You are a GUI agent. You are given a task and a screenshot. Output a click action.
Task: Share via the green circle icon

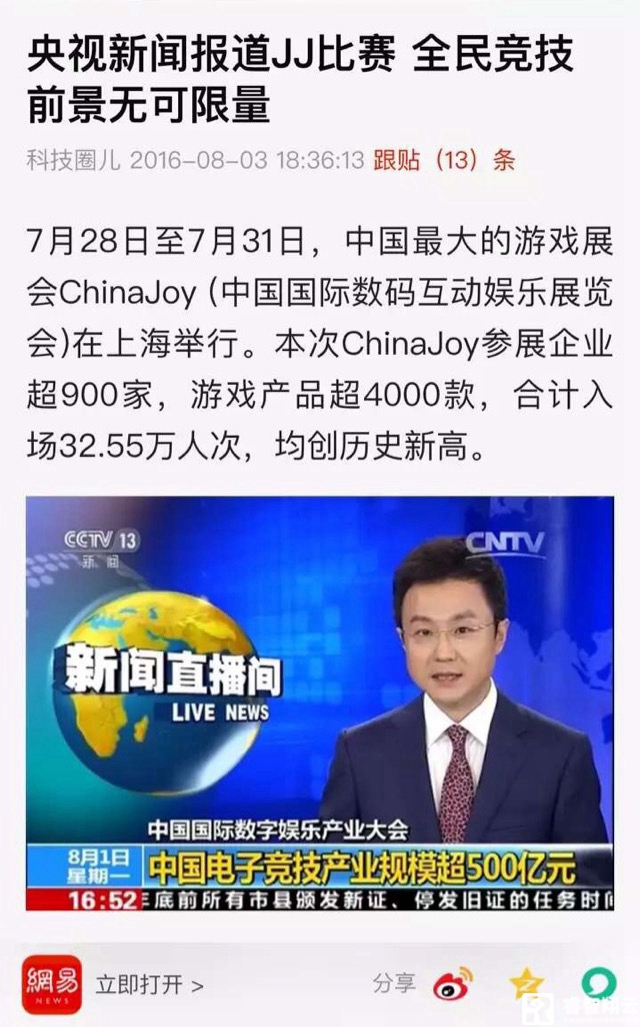coord(598,982)
